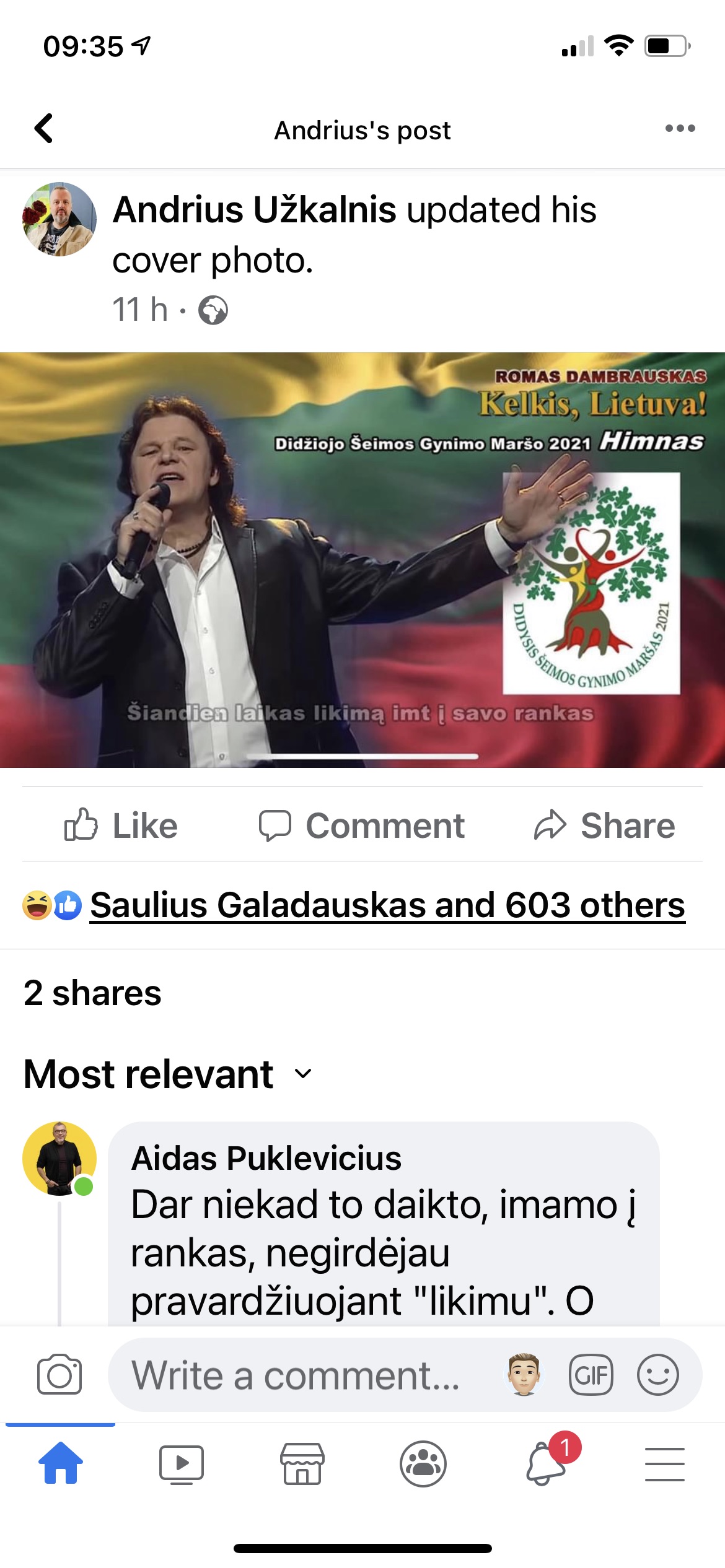Image resolution: width=725 pixels, height=1568 pixels.
Task: Tap the Comment button under the photo
Action: click(362, 825)
